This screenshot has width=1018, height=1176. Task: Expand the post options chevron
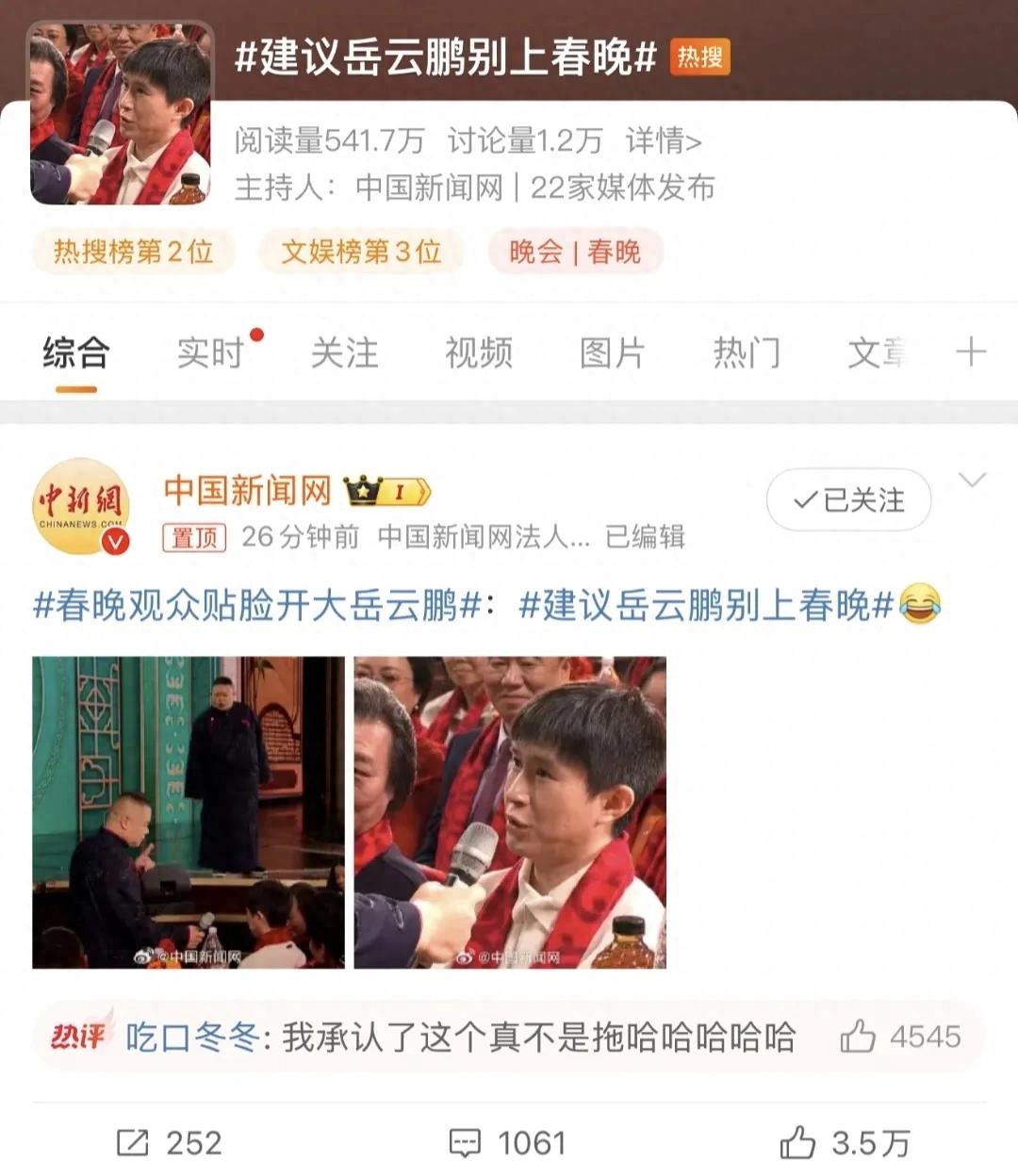[972, 481]
